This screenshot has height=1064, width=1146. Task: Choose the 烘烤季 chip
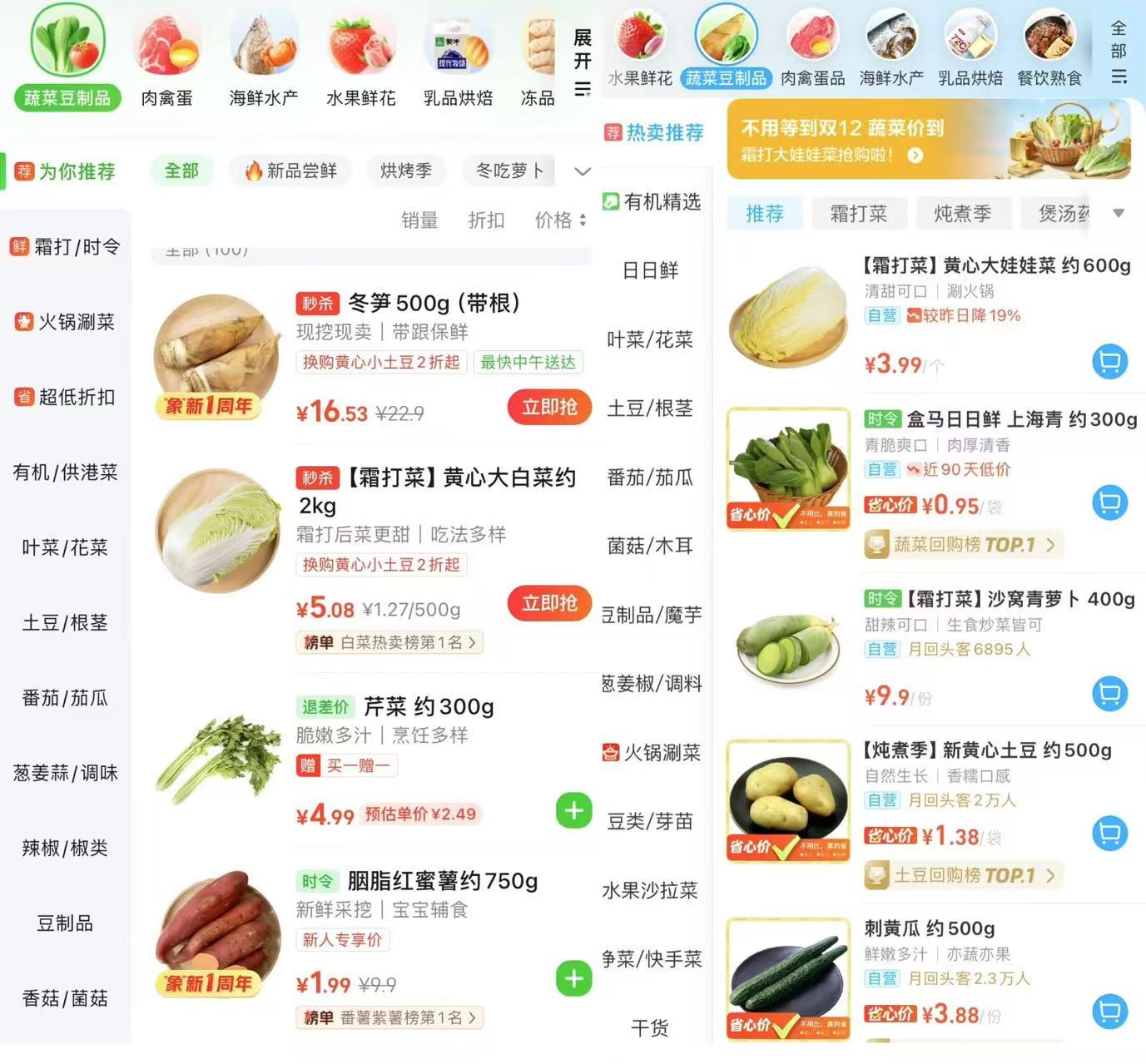[406, 171]
